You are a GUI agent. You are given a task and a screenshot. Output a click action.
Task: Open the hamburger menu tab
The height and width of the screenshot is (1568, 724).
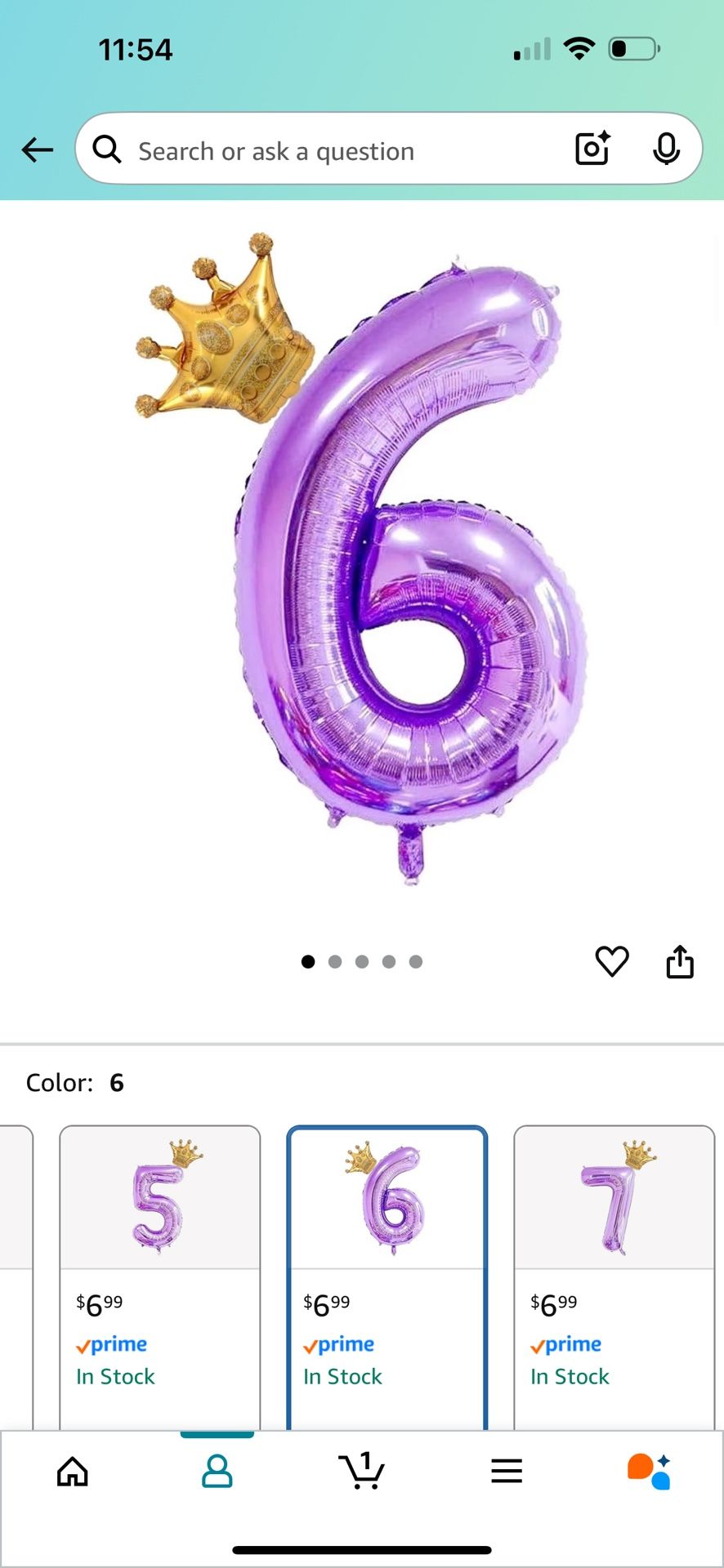507,1472
